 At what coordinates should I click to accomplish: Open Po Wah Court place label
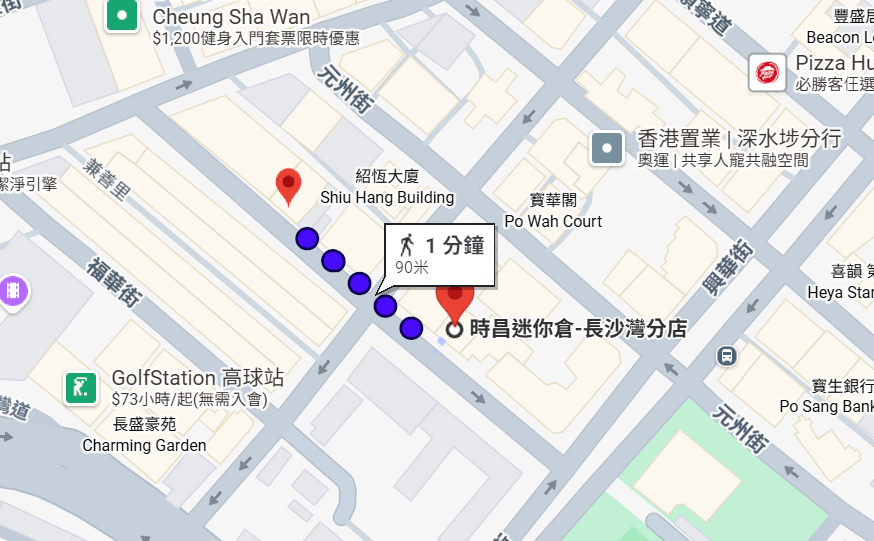553,221
